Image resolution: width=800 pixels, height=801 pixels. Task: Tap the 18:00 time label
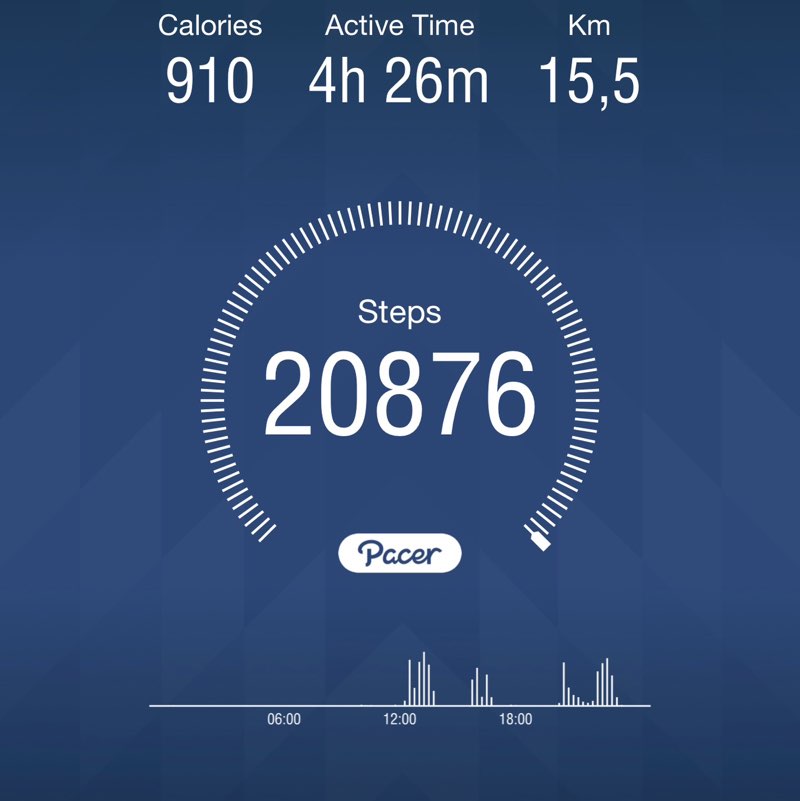(515, 718)
